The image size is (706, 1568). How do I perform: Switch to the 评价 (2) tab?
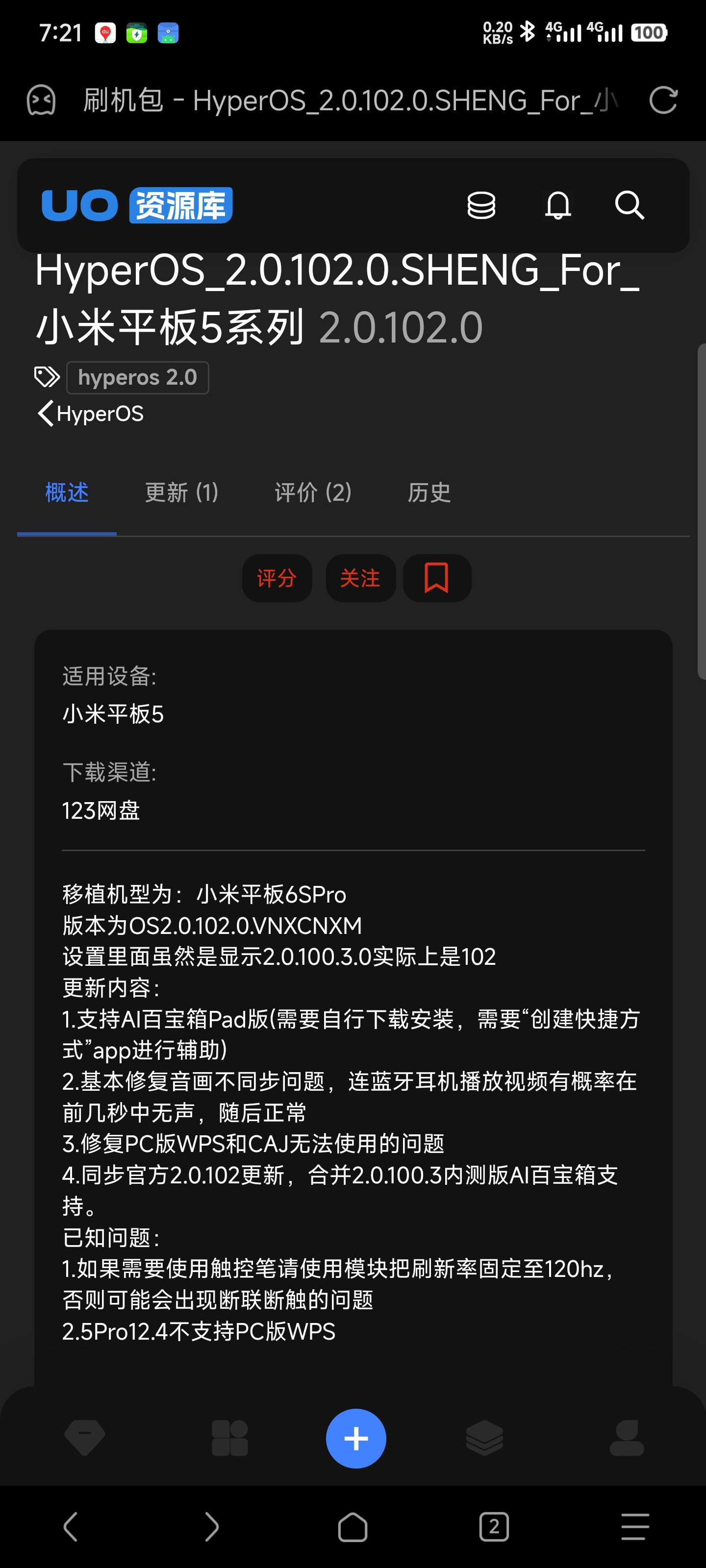pyautogui.click(x=312, y=492)
